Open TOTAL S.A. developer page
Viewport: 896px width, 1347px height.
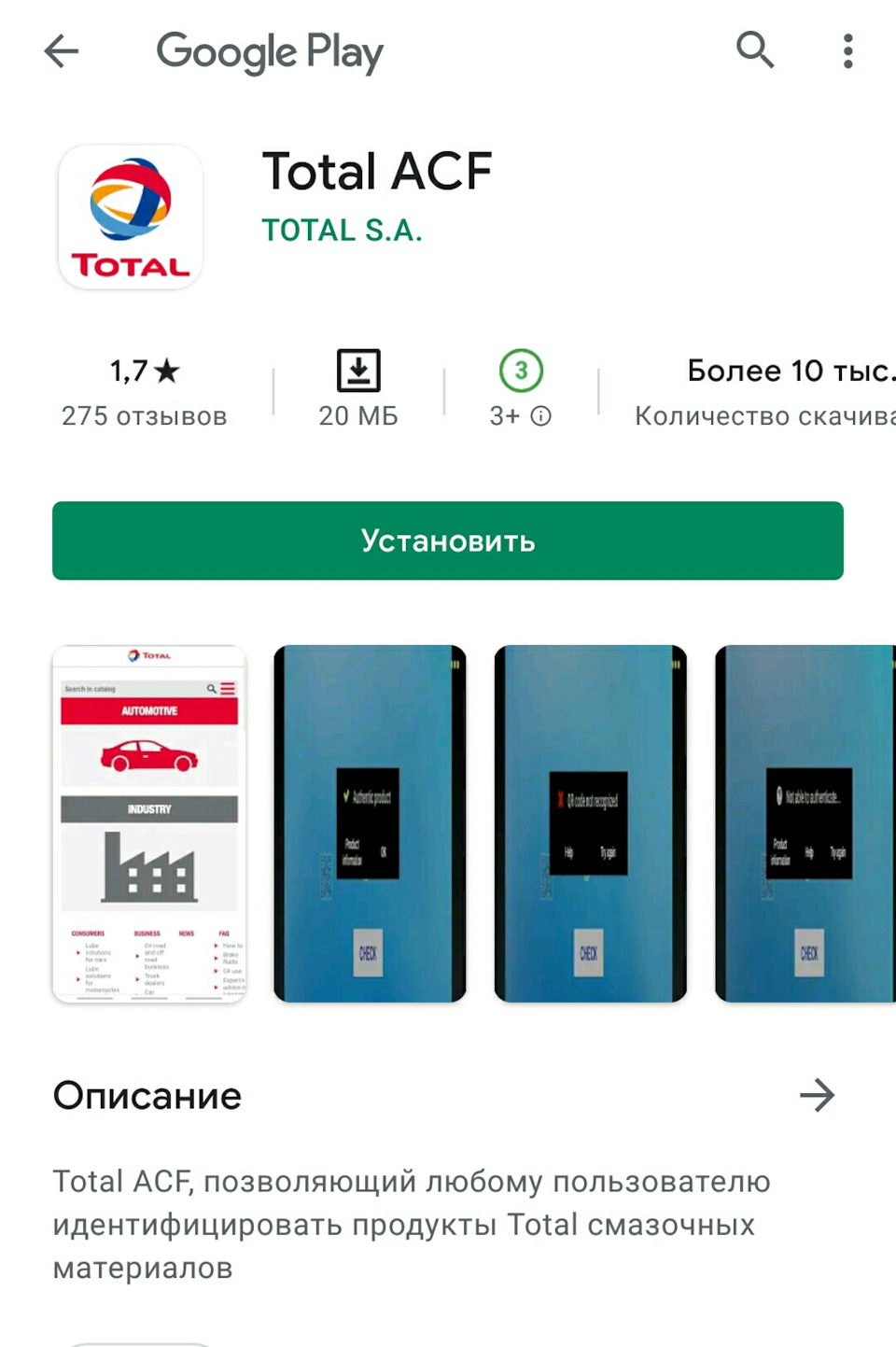coord(342,230)
